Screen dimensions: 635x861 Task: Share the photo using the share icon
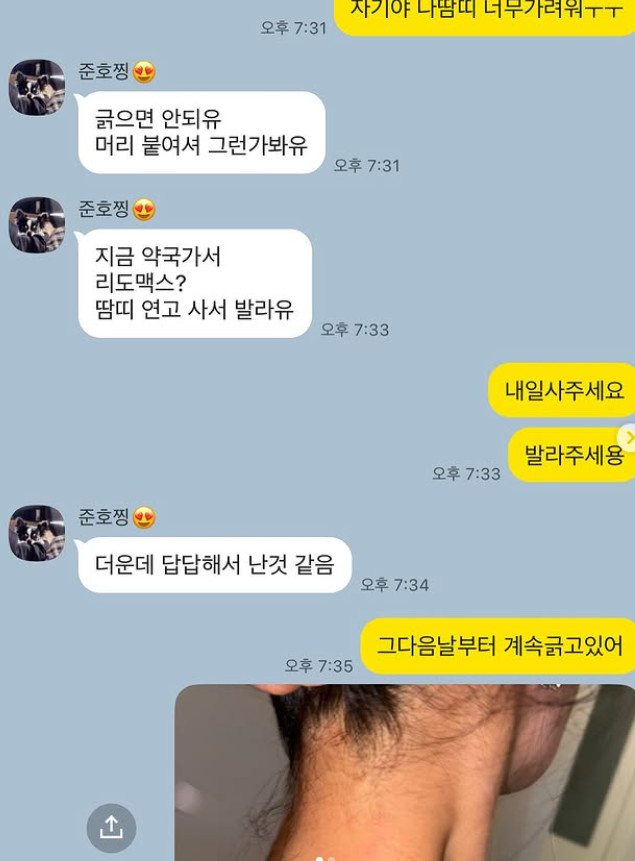[x=111, y=828]
